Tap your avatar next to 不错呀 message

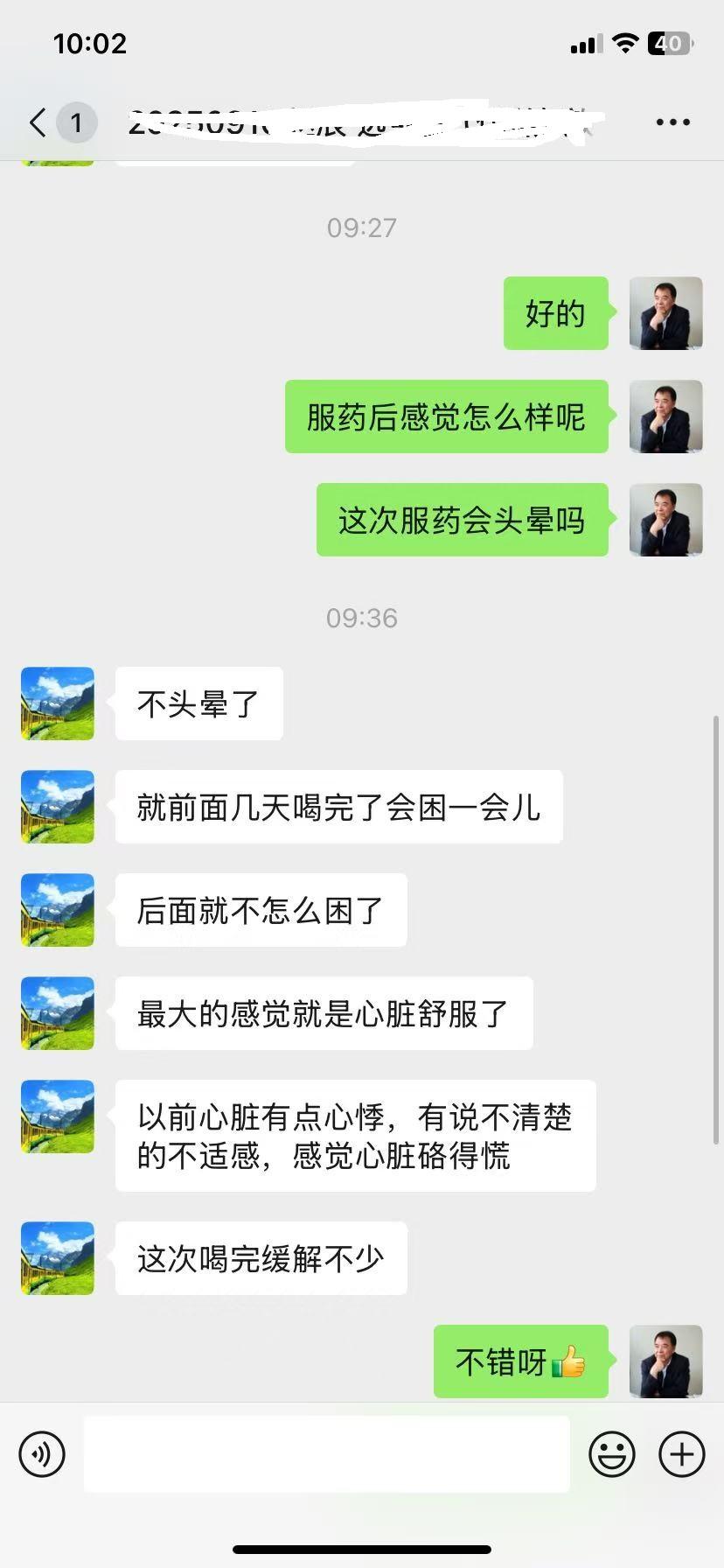(665, 1361)
